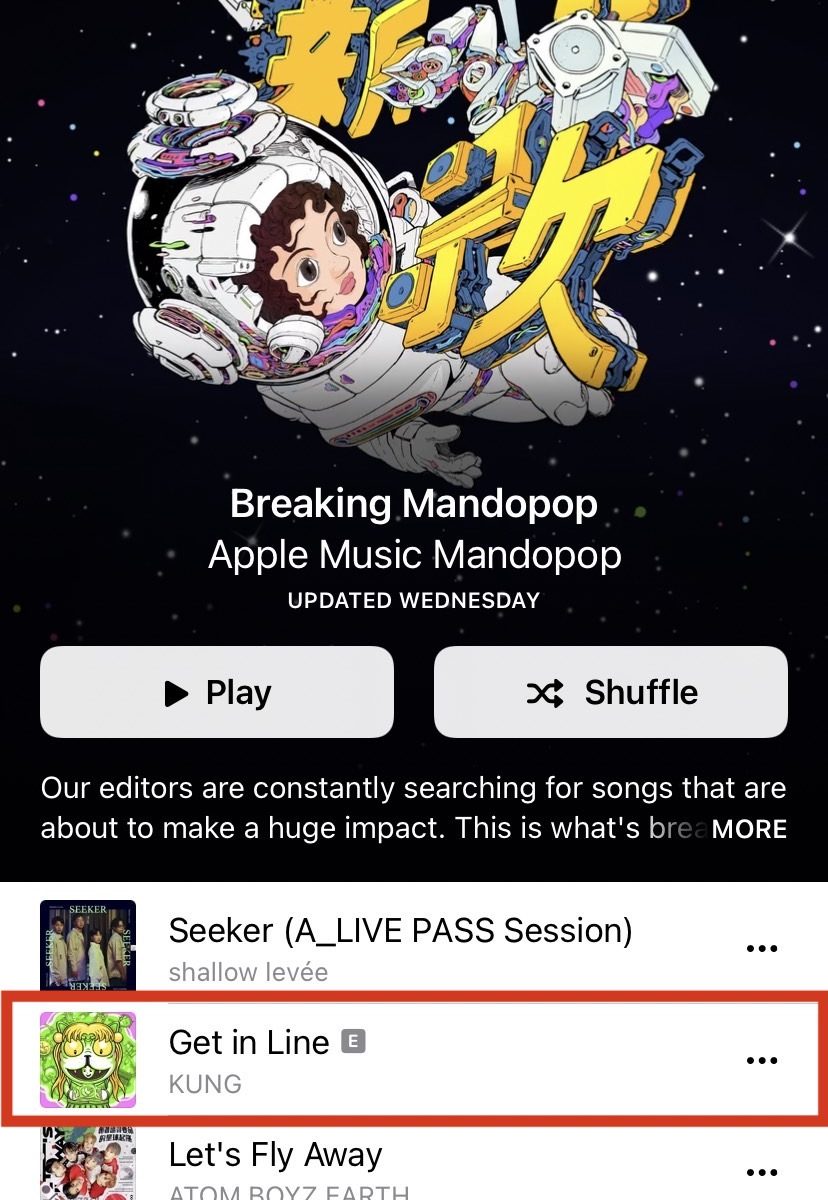Open more options for Get in Line

point(762,1060)
